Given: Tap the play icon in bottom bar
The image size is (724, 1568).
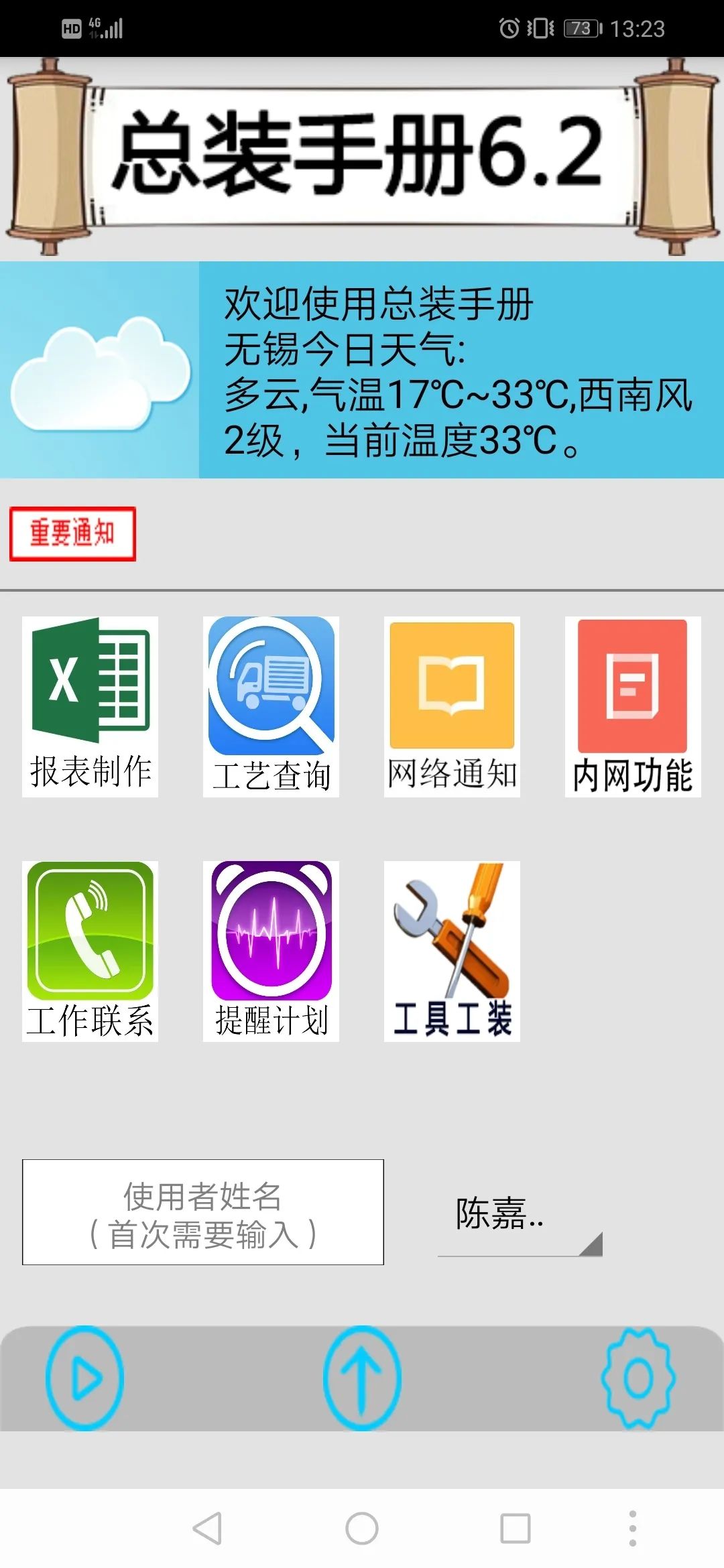Looking at the screenshot, I should tap(85, 1378).
